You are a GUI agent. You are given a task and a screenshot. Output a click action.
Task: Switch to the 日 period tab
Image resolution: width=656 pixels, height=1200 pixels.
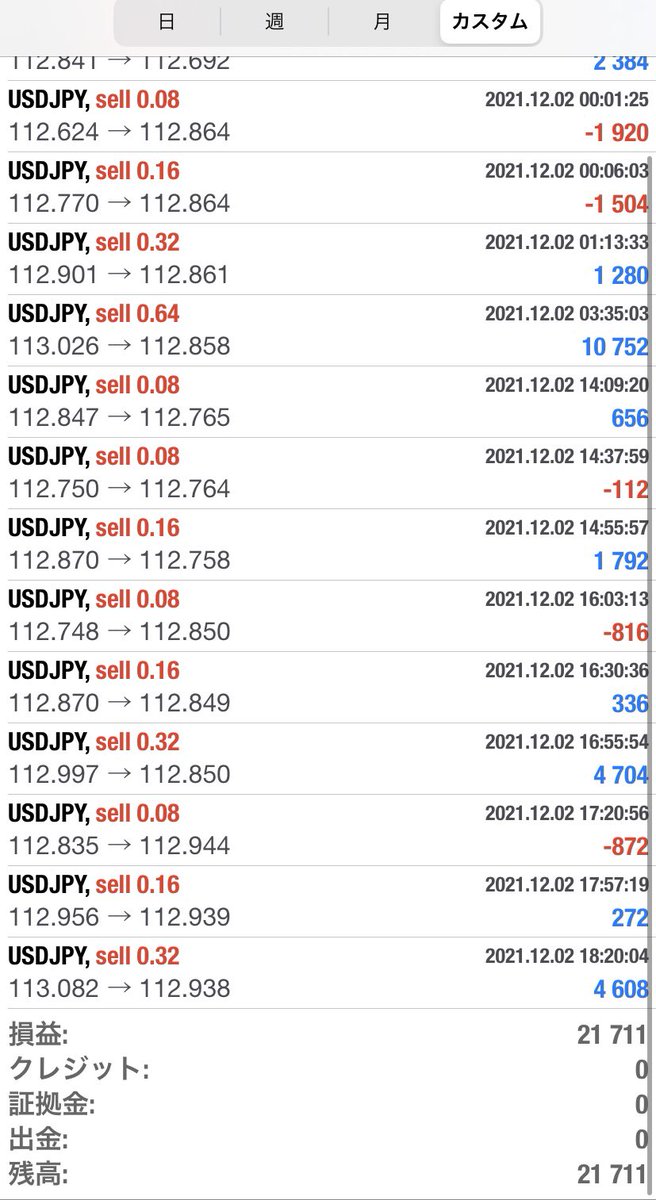tap(166, 22)
